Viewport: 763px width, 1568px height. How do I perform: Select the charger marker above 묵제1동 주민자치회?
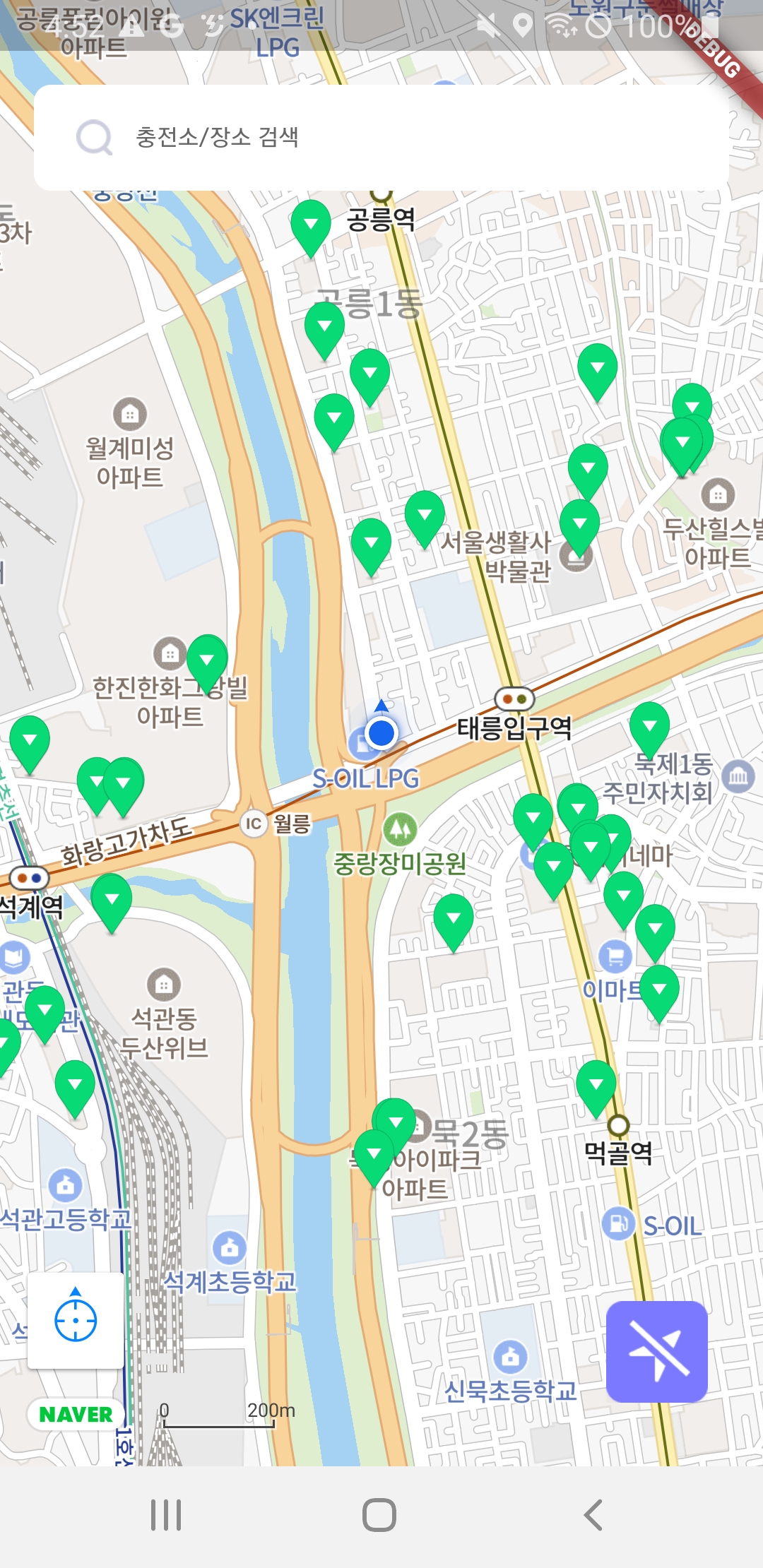tap(649, 727)
